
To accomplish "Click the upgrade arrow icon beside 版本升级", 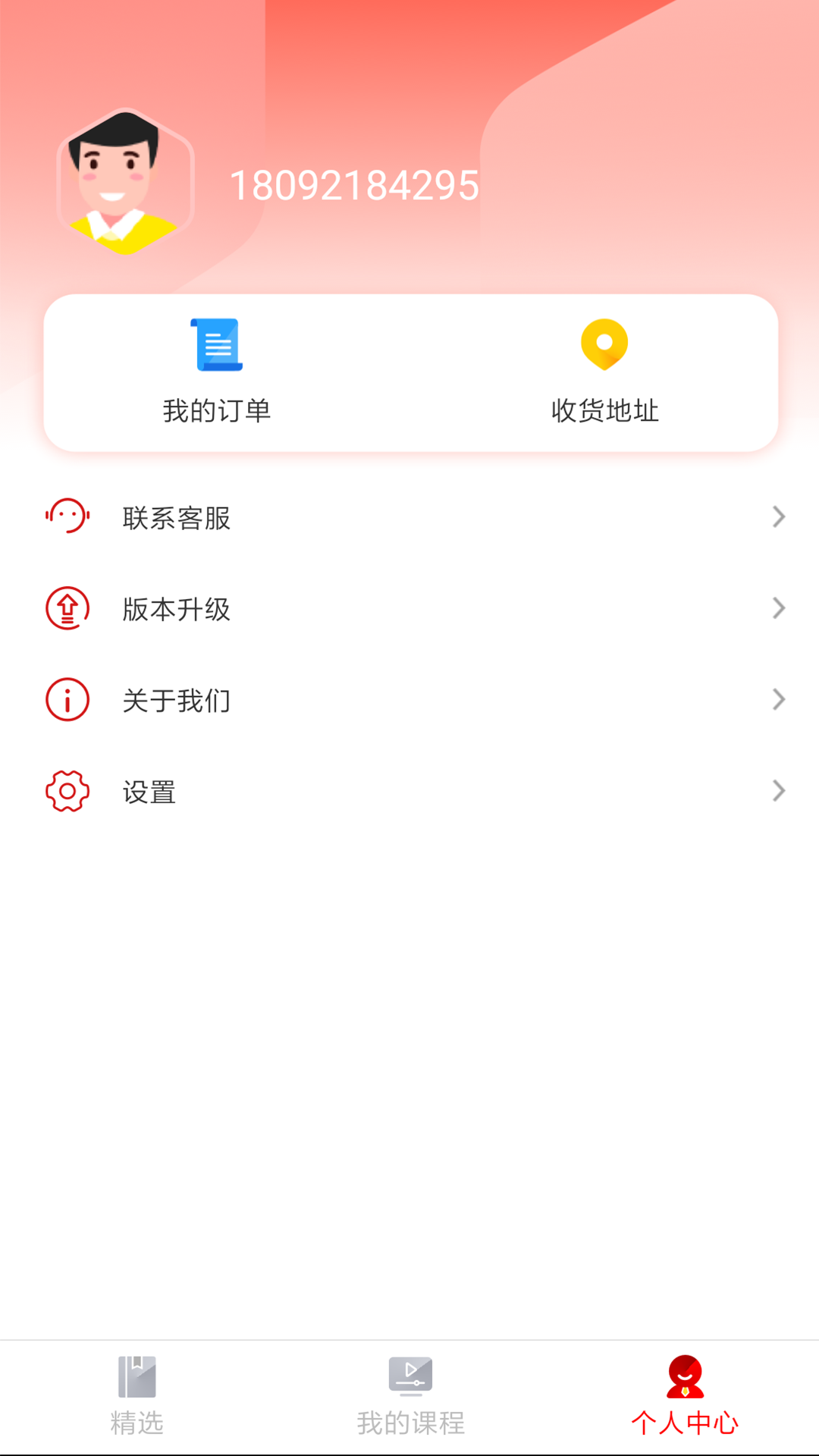I will pos(67,608).
